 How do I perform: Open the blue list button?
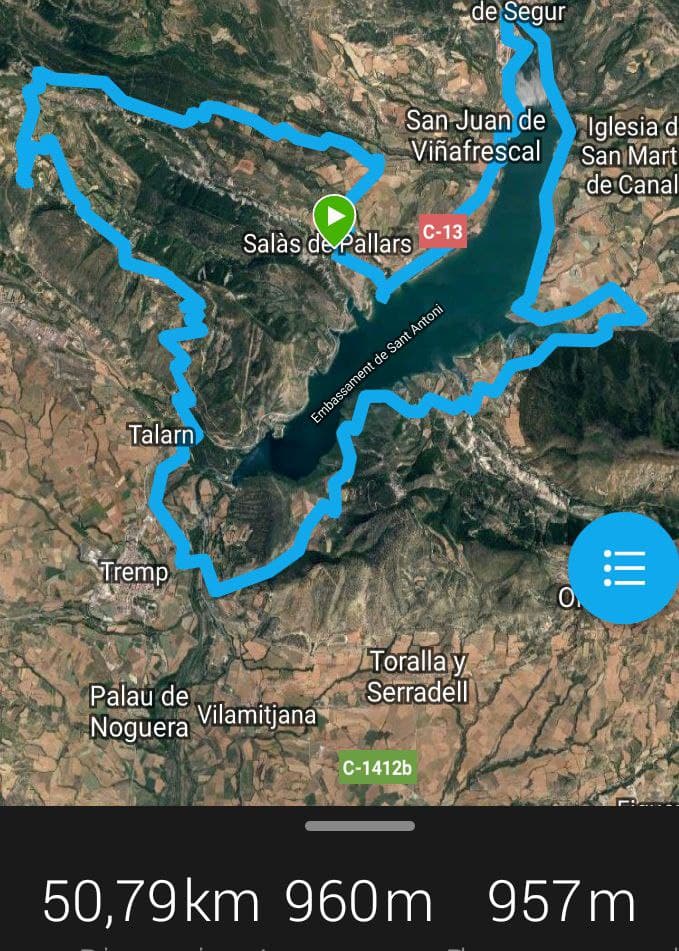[625, 568]
